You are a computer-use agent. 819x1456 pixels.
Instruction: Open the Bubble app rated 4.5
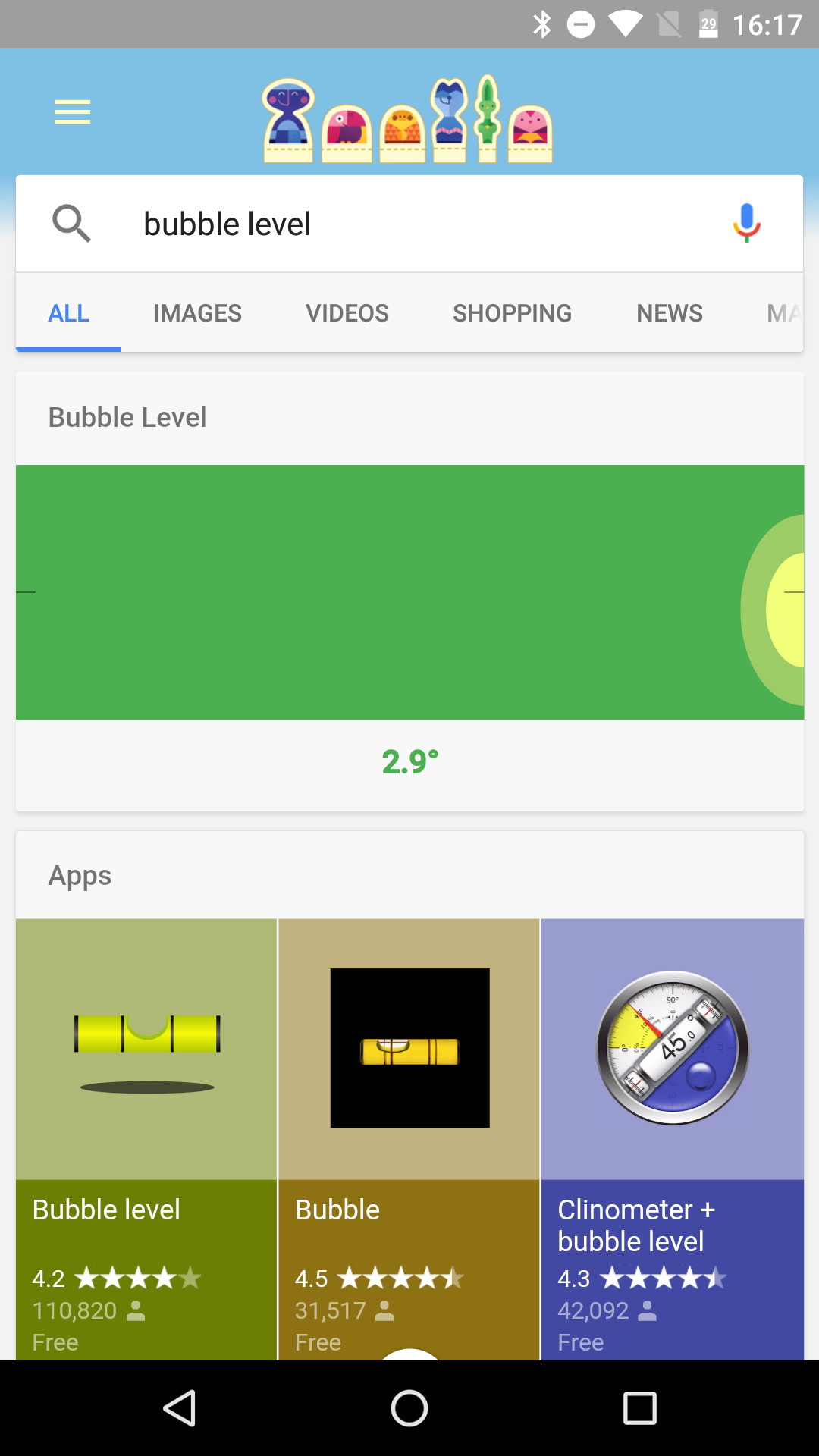coord(409,1137)
